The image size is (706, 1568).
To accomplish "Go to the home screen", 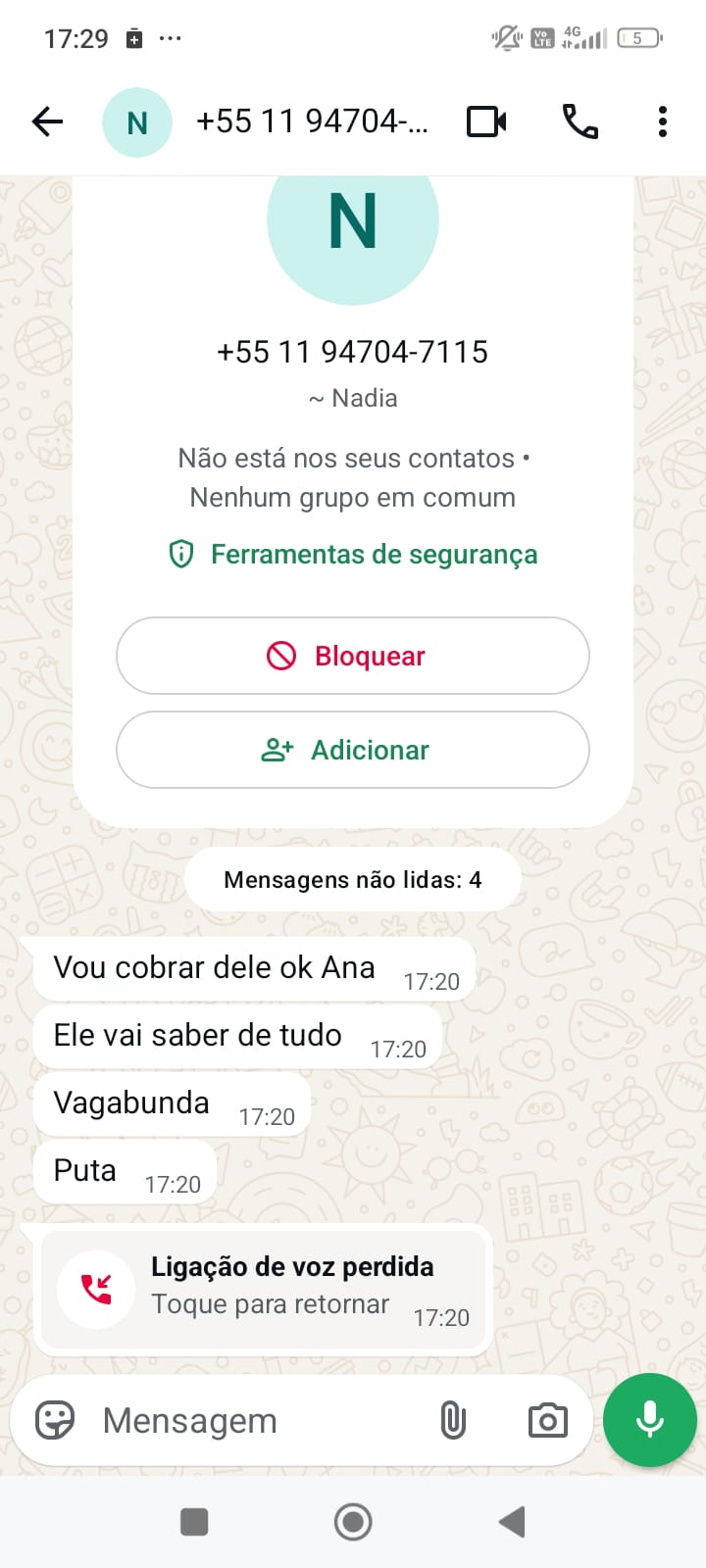I will 353,1522.
